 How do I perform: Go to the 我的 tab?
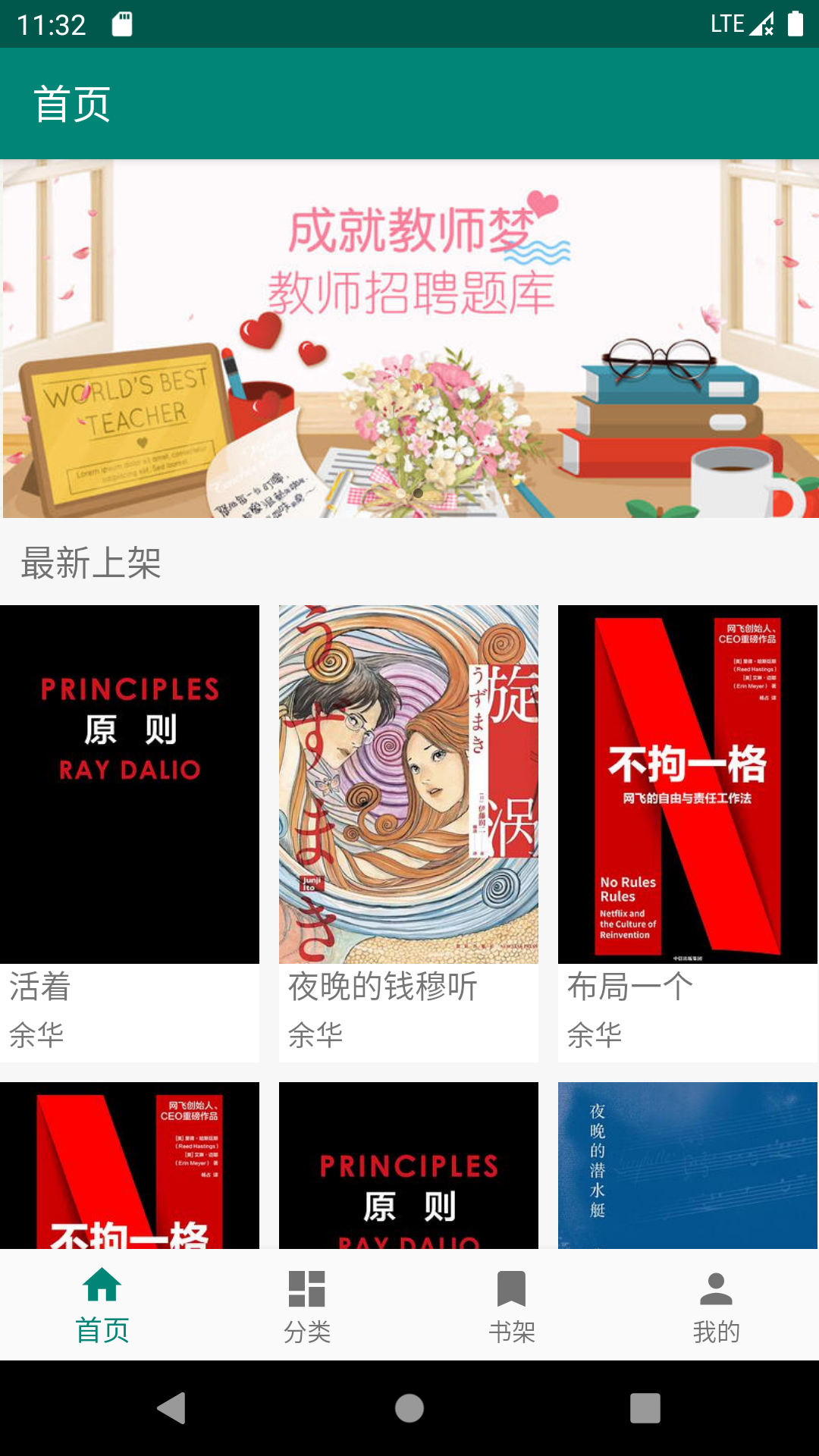coord(716,1306)
